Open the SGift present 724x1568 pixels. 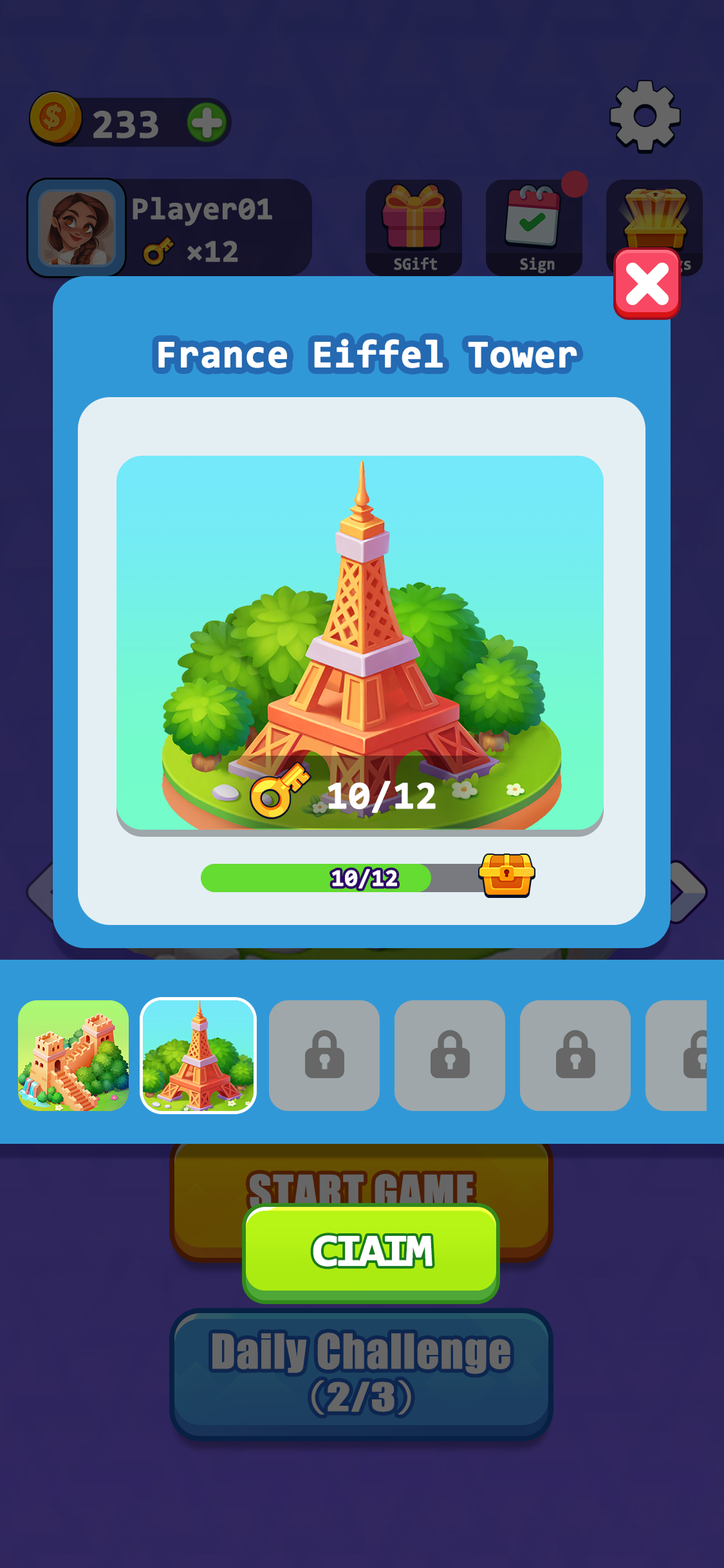point(414,227)
